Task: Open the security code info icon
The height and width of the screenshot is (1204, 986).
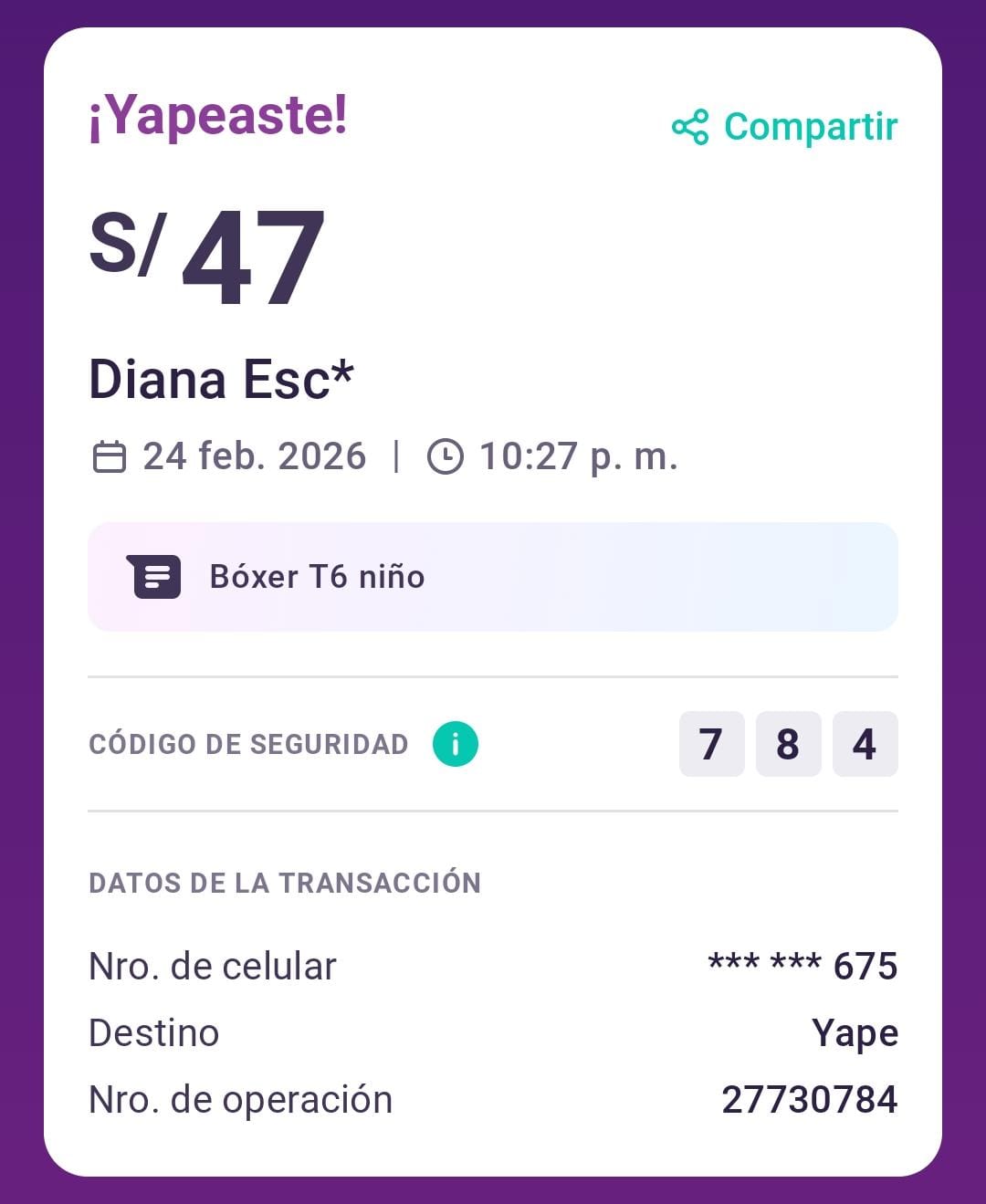Action: 455,744
